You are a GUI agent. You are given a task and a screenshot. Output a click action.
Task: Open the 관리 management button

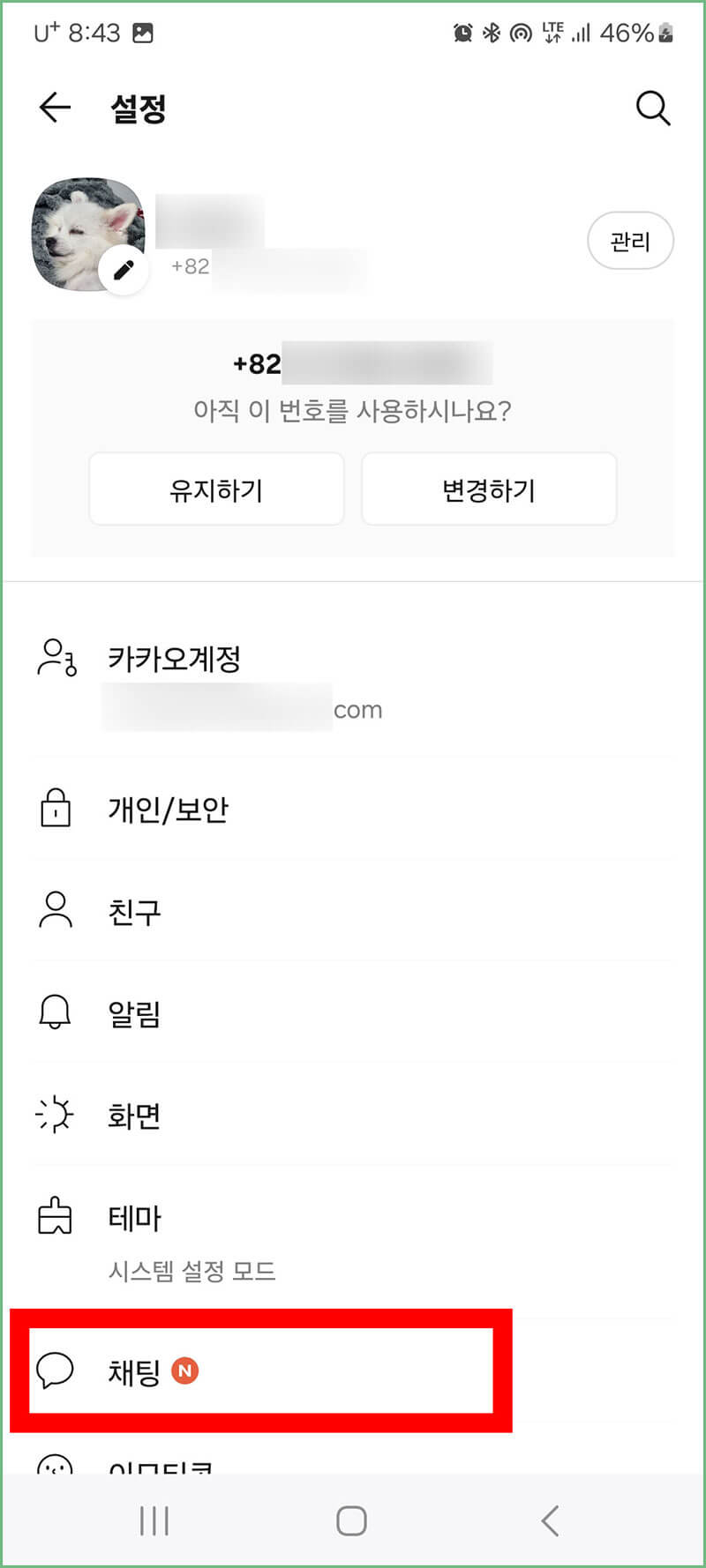coord(630,240)
